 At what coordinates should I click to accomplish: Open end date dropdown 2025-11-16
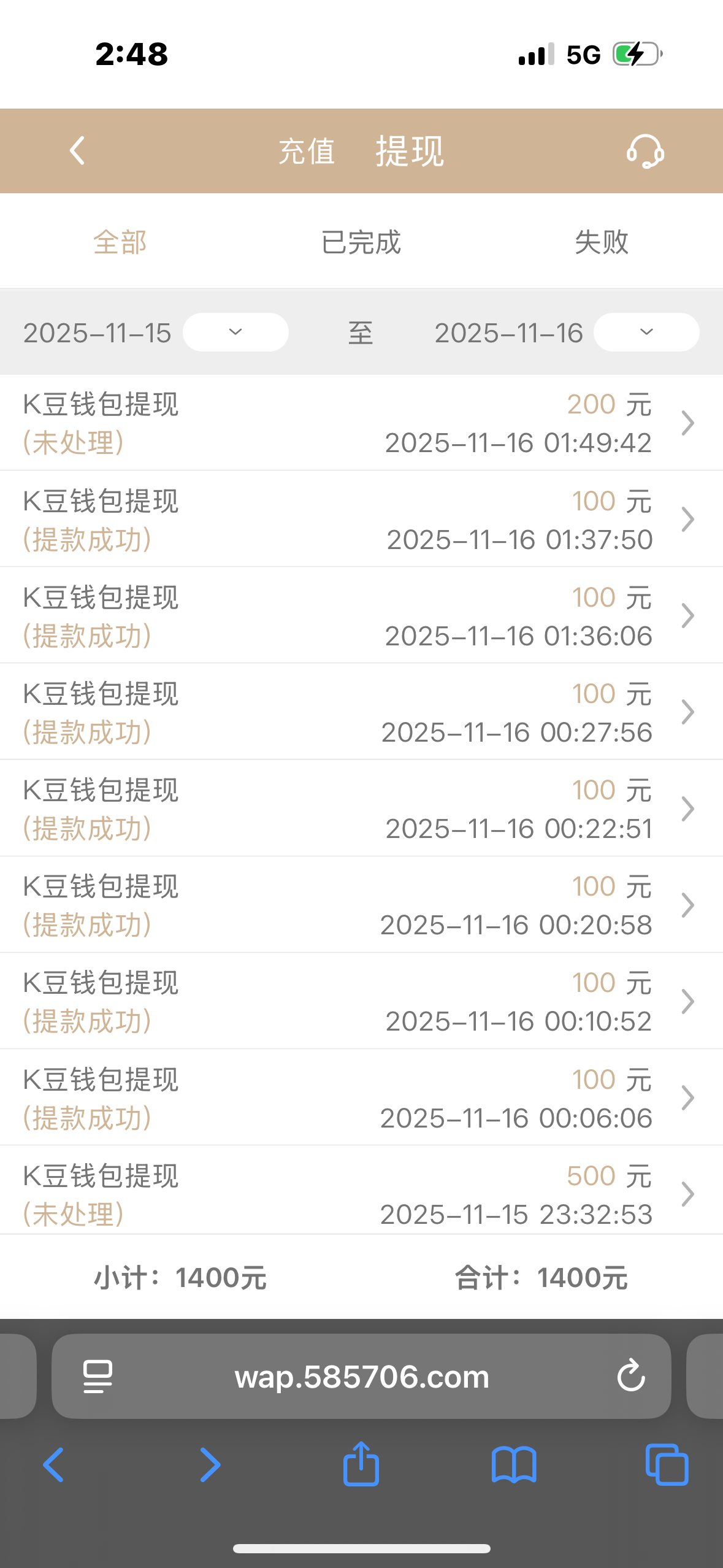pos(646,332)
